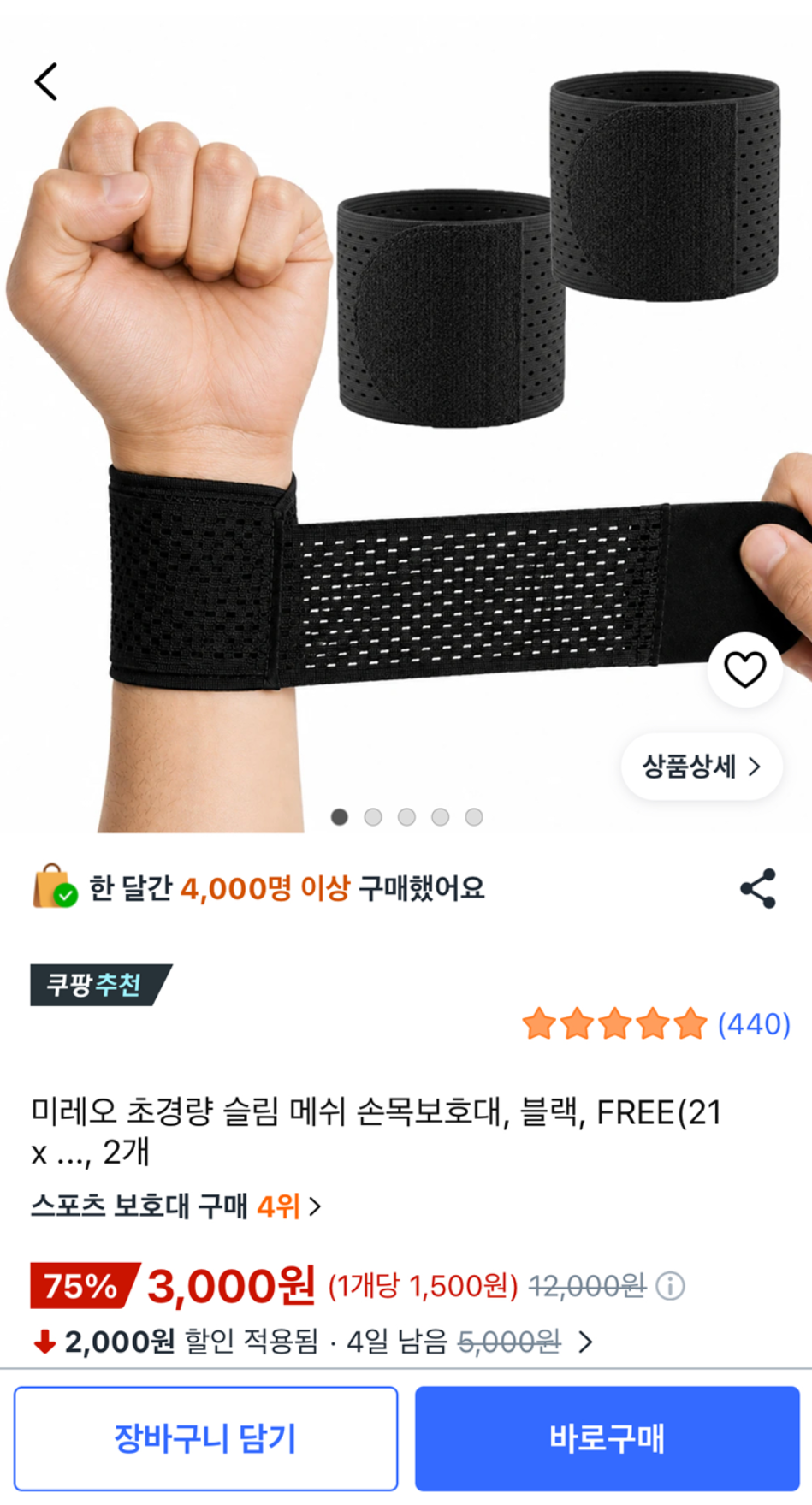
Task: View 스포츠 보호대 구매 4위 ranking
Action: click(x=176, y=1206)
